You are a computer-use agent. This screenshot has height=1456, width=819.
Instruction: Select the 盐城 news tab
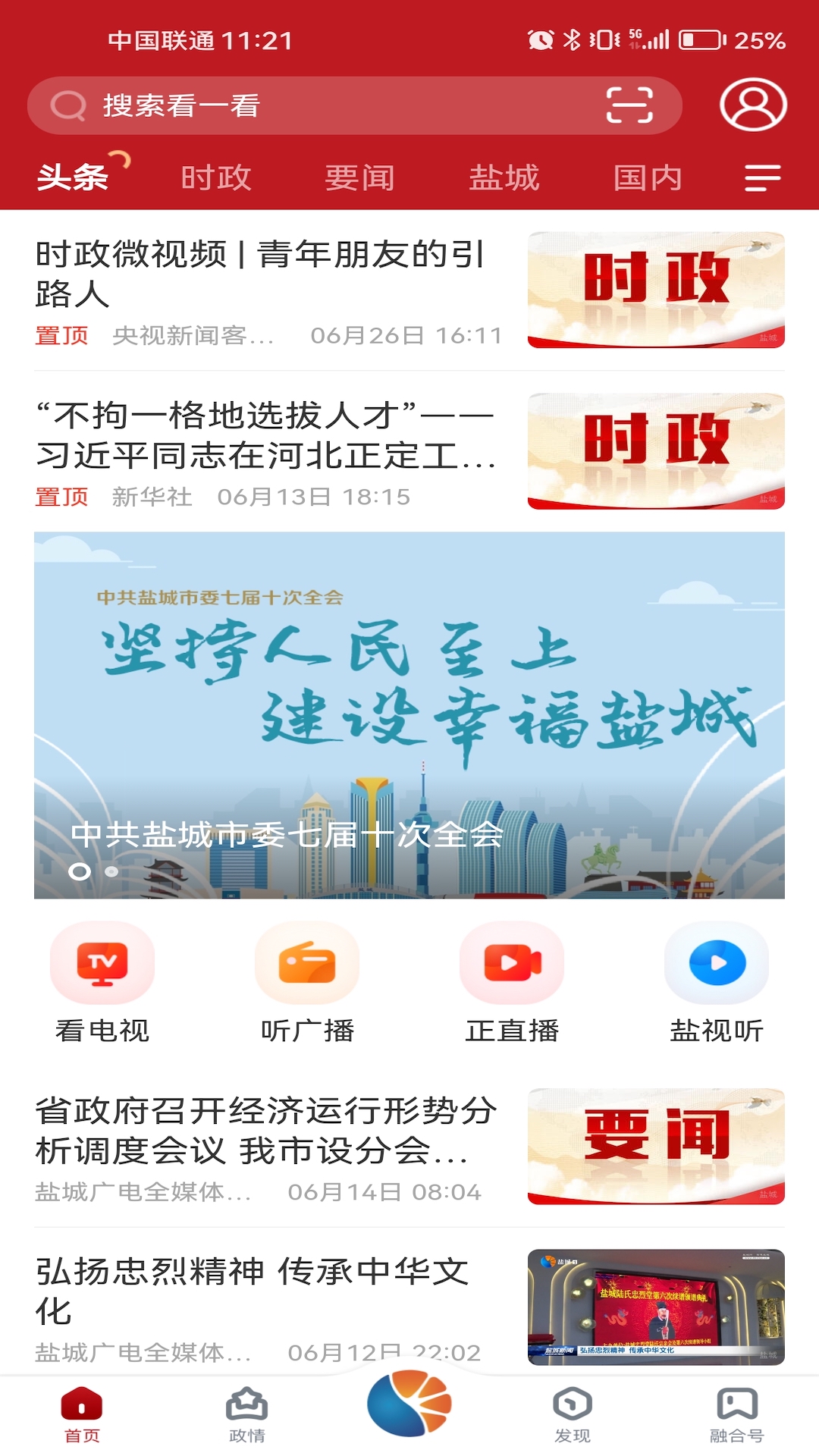tap(504, 177)
